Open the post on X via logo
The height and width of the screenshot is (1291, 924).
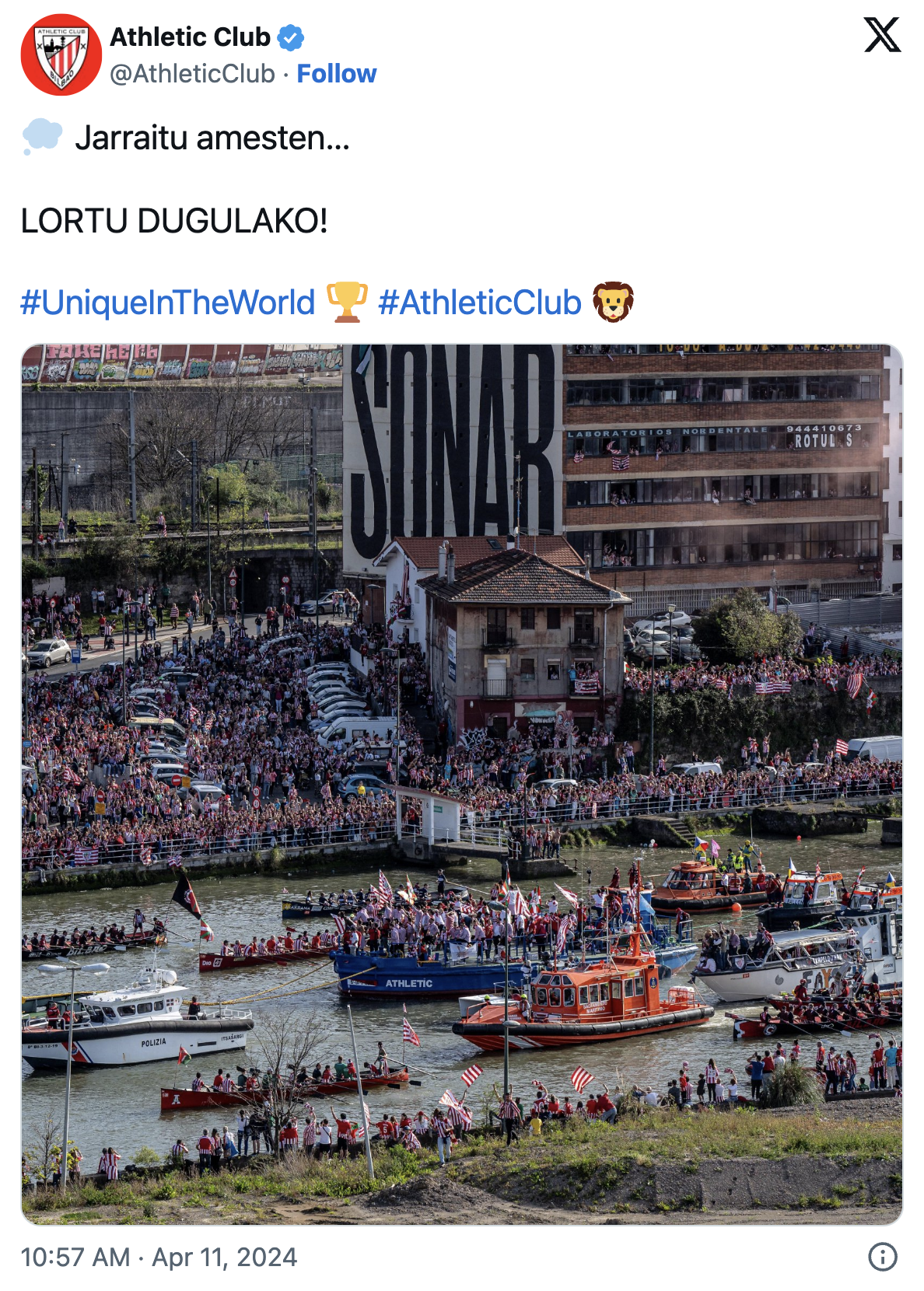click(882, 35)
